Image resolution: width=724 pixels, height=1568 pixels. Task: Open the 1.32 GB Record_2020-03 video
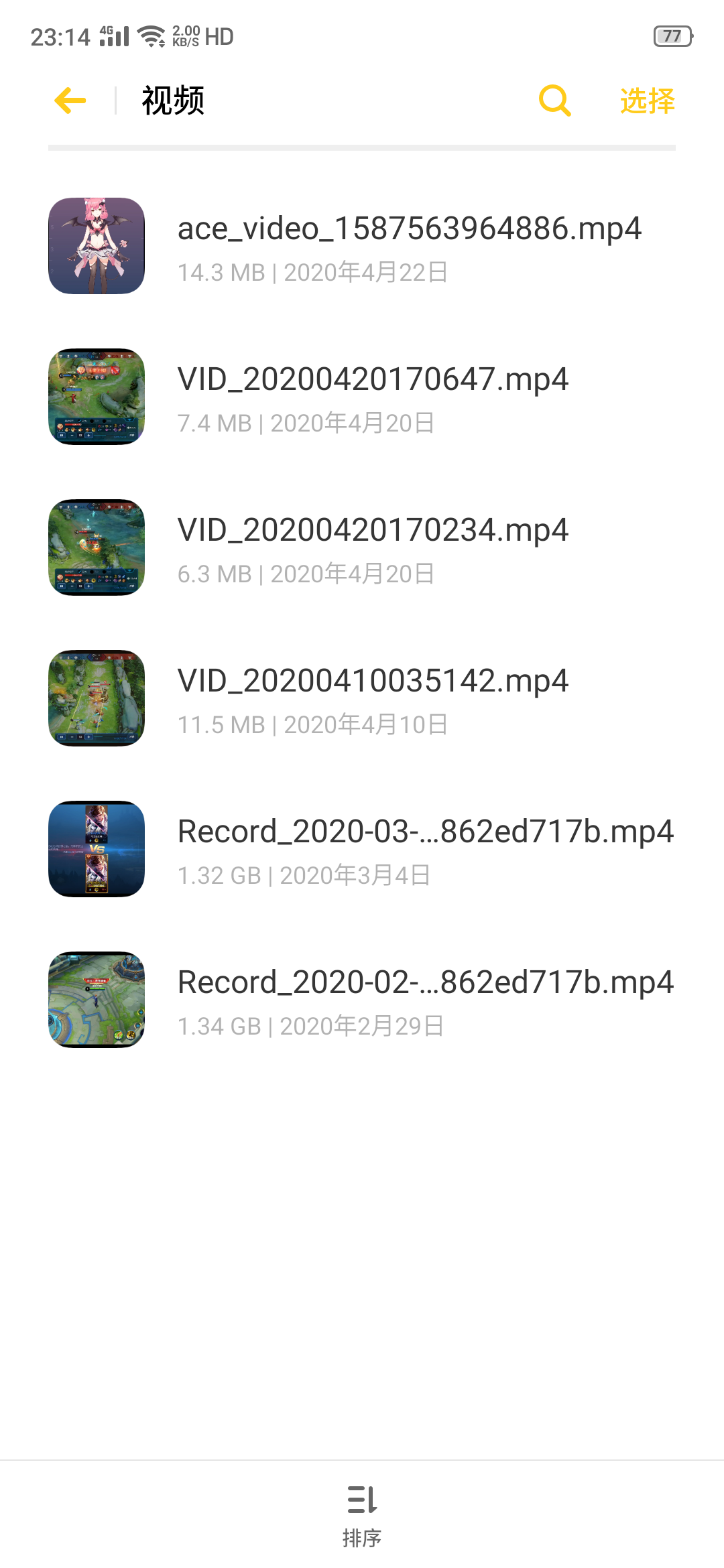(x=362, y=849)
